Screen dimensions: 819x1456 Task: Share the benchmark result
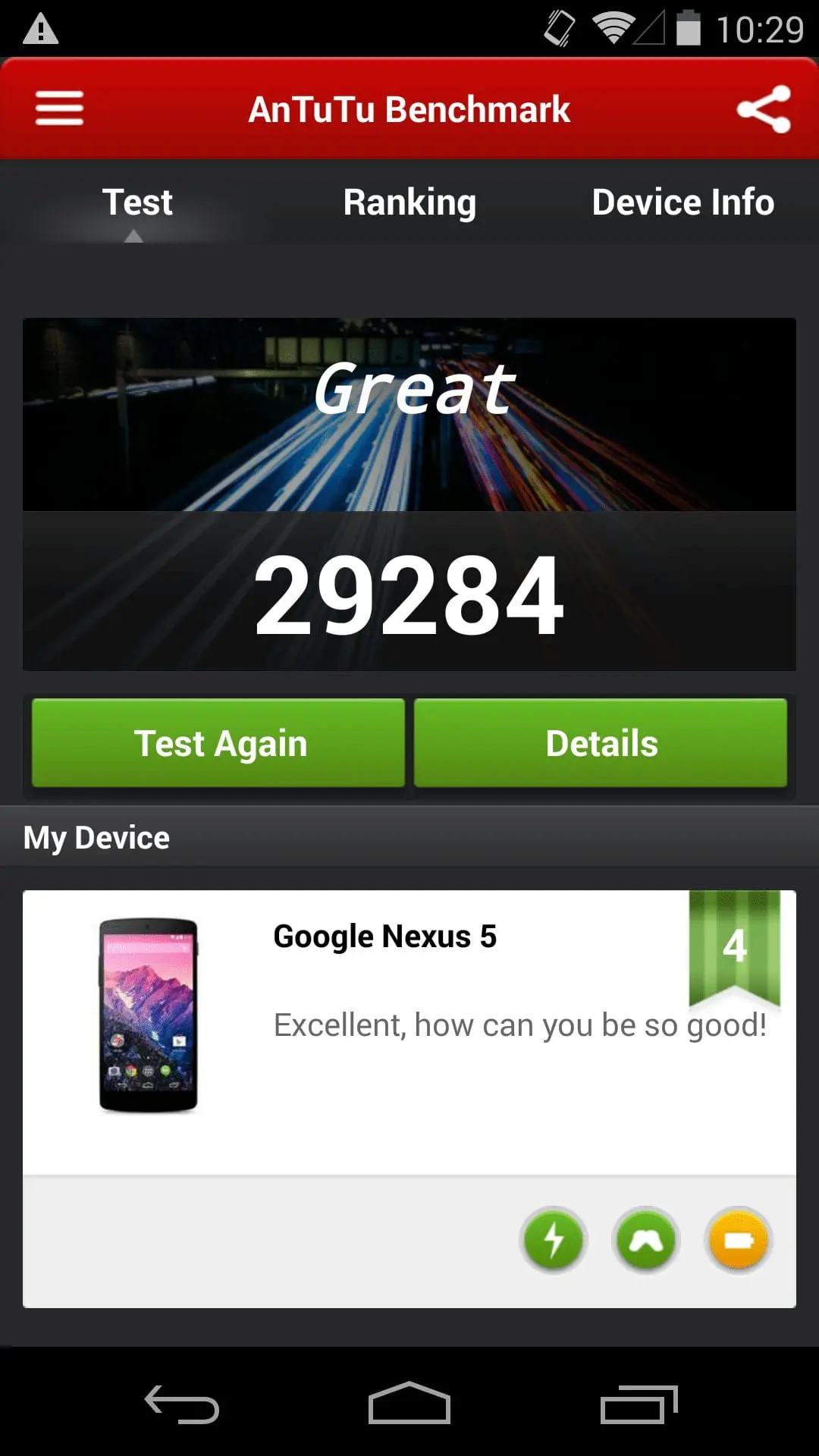click(764, 109)
